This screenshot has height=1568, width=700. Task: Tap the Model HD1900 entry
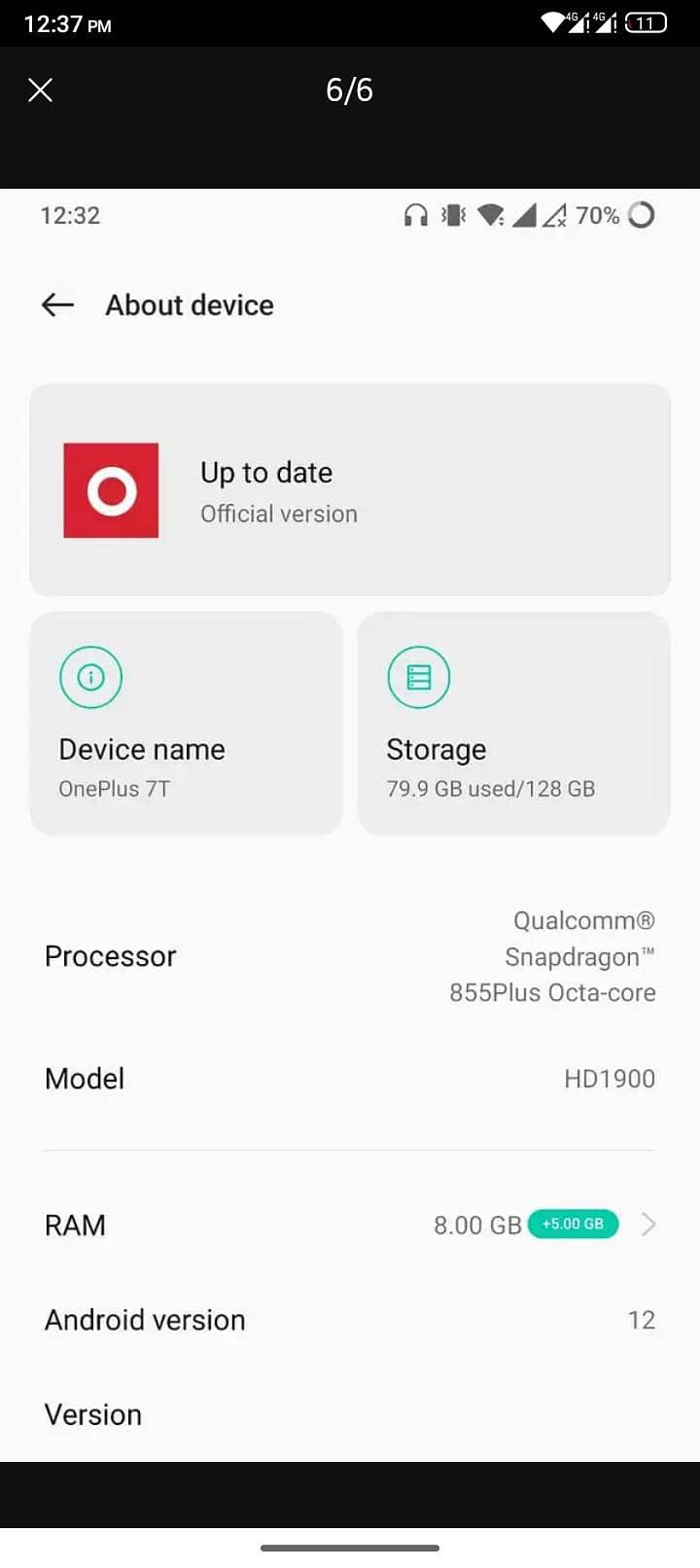coord(350,1078)
